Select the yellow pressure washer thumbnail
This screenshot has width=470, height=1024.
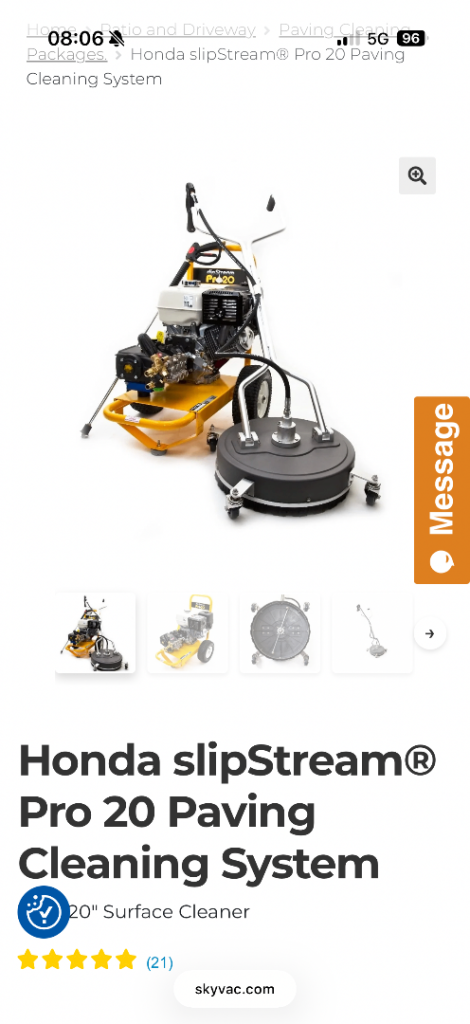click(187, 633)
